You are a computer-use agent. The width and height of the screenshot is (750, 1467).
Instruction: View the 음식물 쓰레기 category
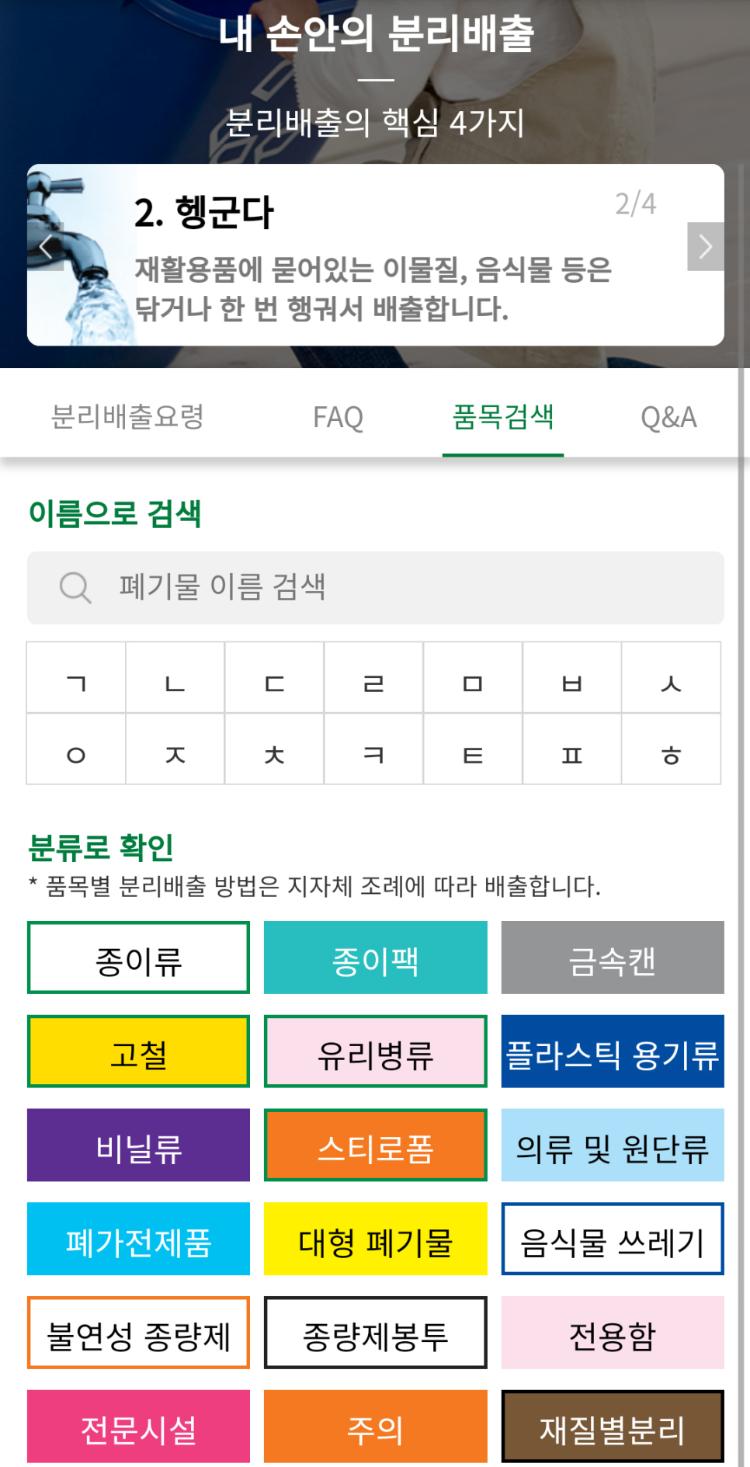612,1240
